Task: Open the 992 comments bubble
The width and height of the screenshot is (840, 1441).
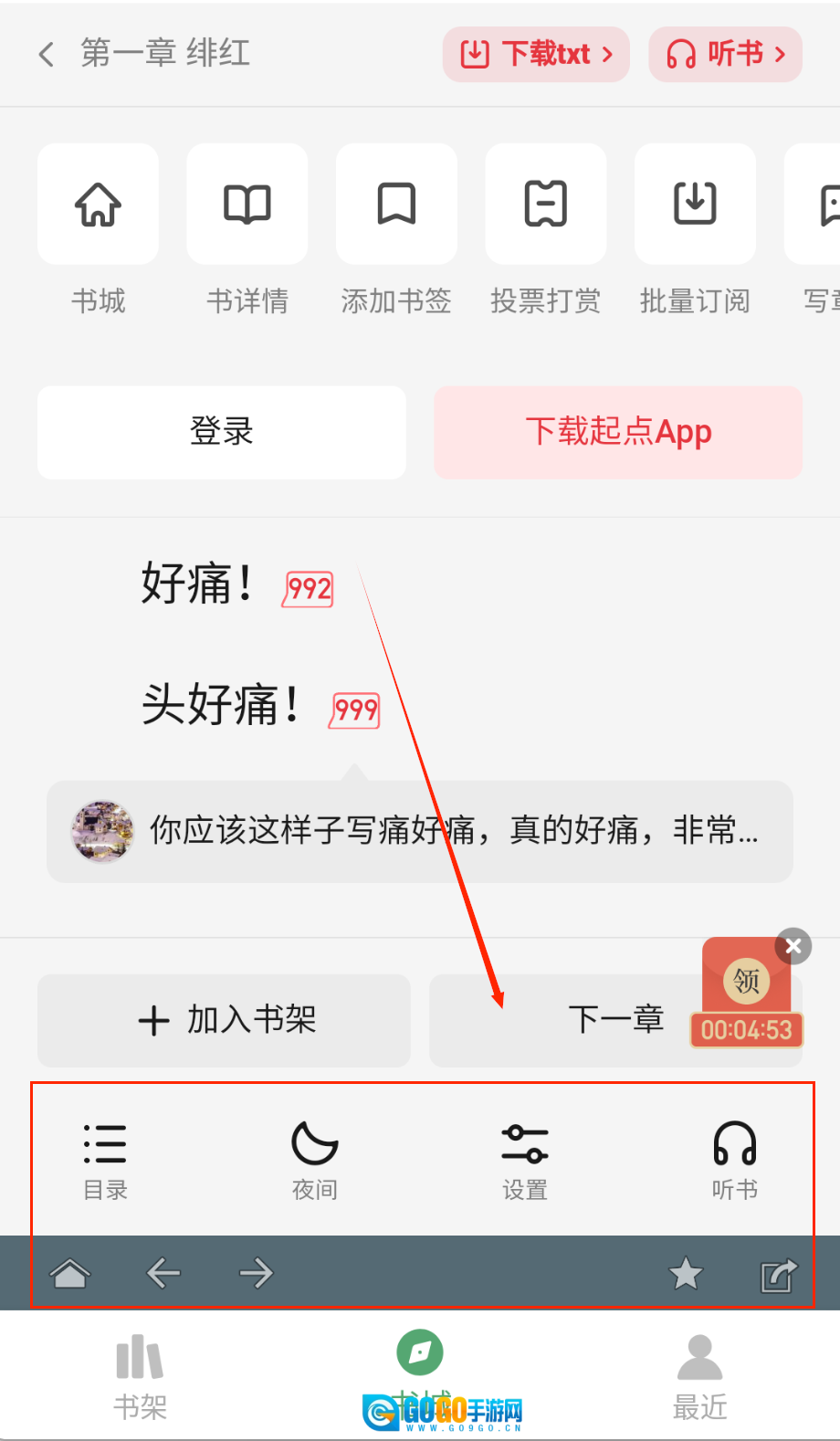Action: (x=309, y=589)
